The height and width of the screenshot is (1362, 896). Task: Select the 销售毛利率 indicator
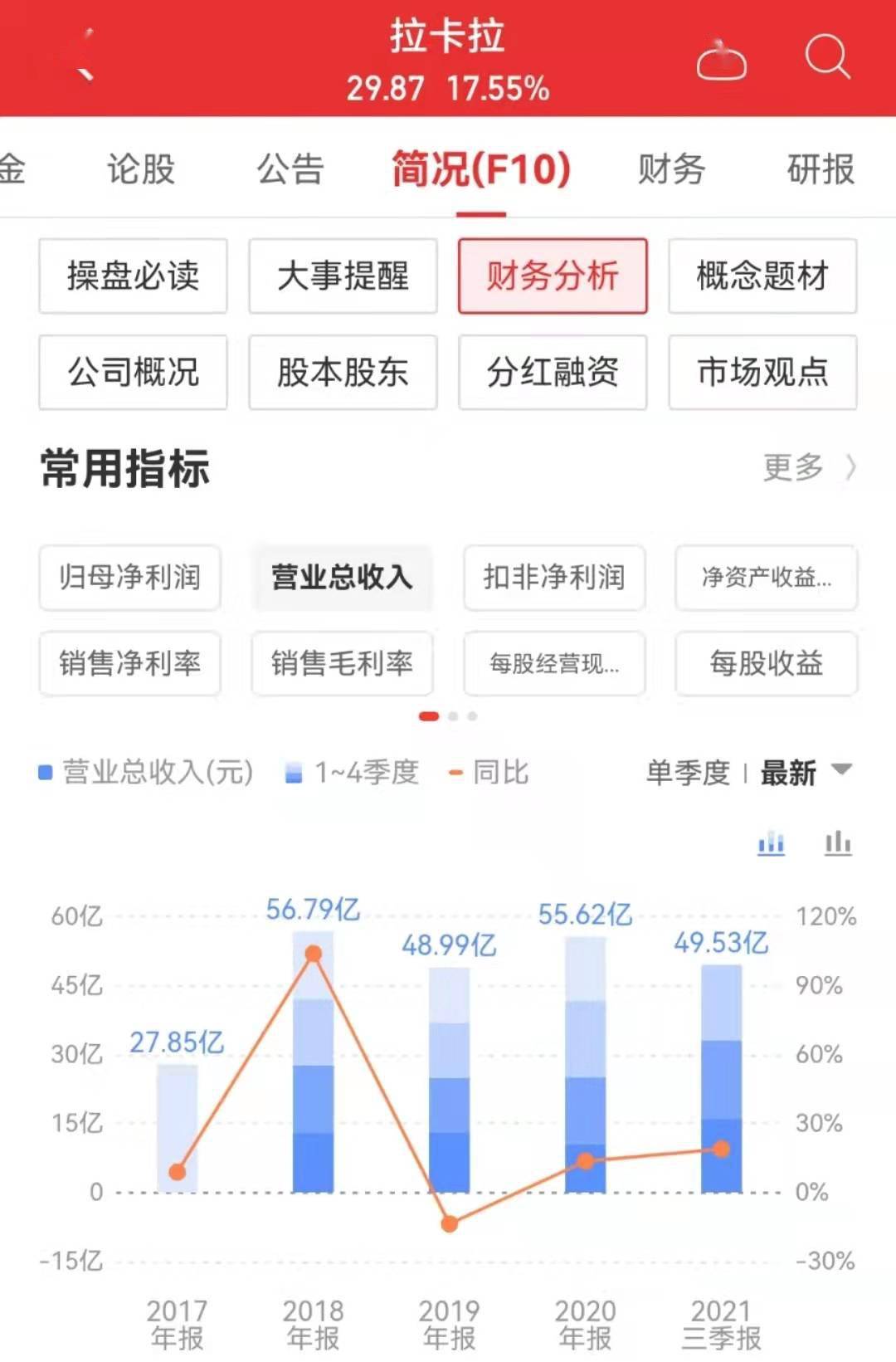tap(342, 663)
